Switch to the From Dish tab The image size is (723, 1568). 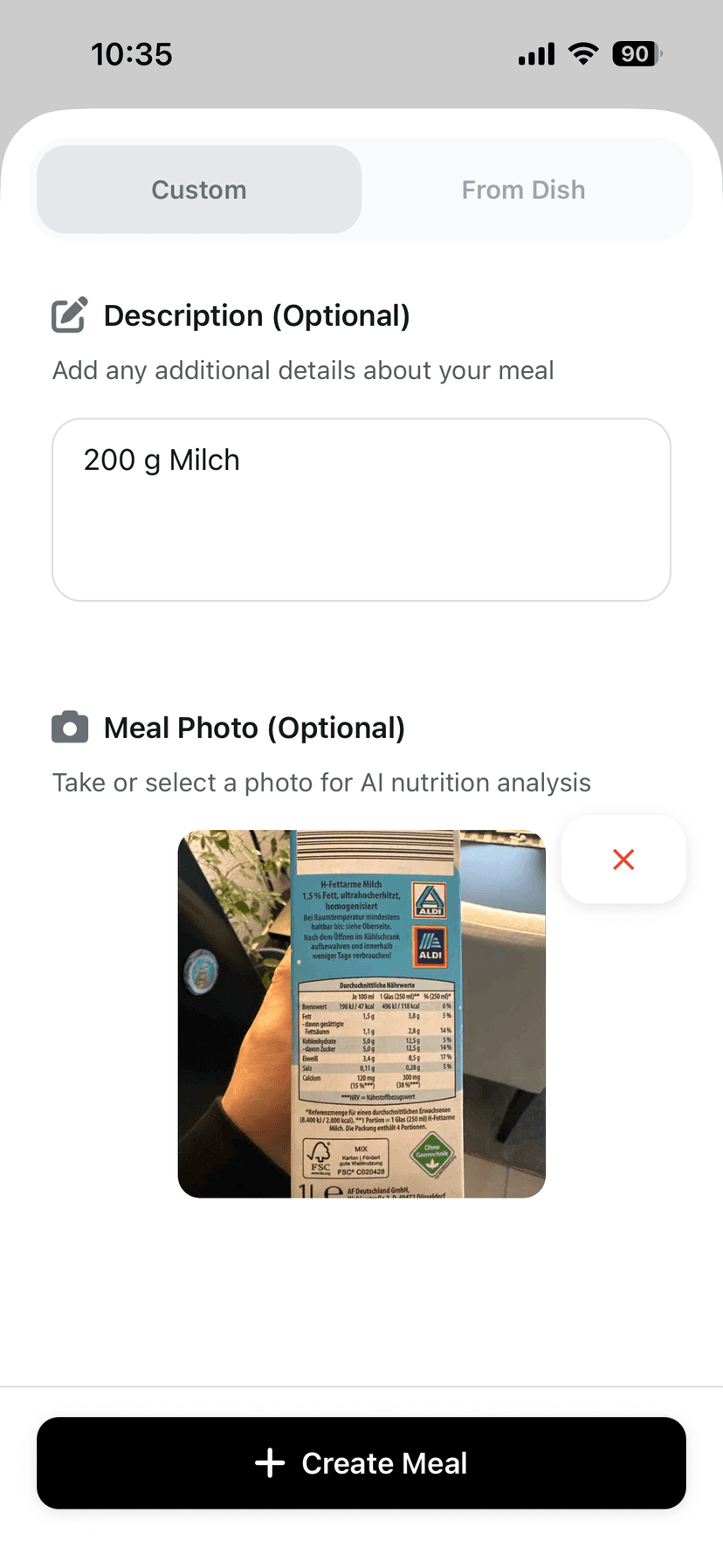pos(524,190)
